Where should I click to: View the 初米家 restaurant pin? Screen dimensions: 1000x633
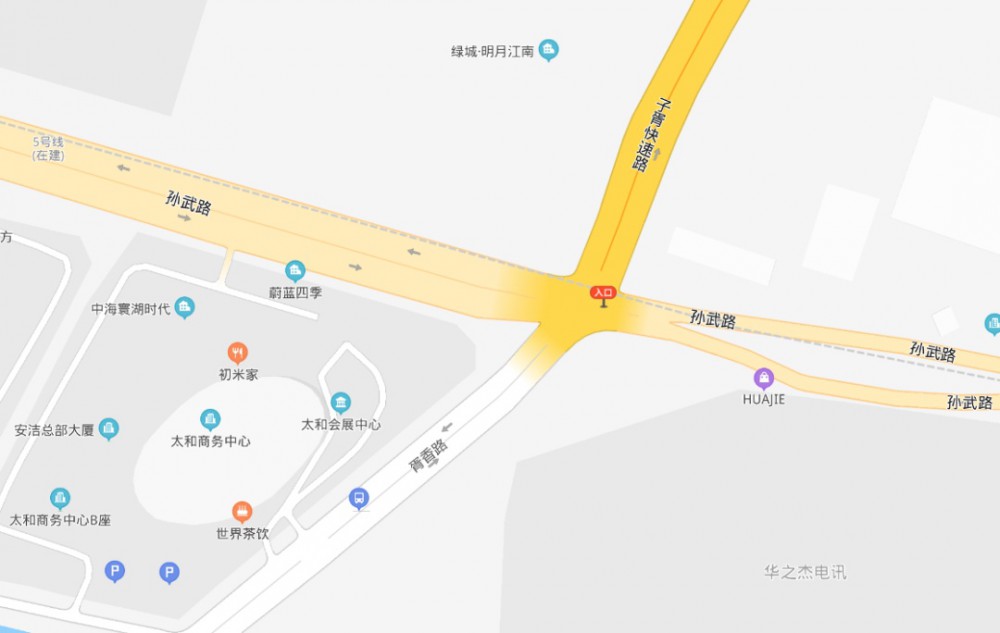pyautogui.click(x=237, y=352)
